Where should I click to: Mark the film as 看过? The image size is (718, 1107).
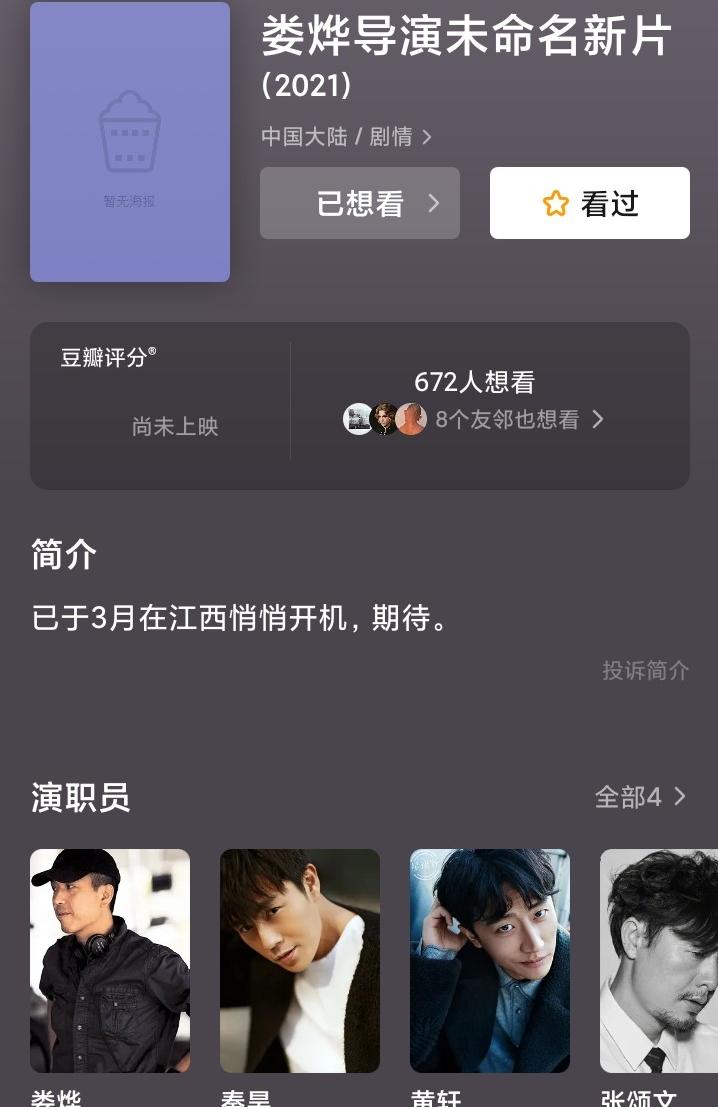(589, 203)
